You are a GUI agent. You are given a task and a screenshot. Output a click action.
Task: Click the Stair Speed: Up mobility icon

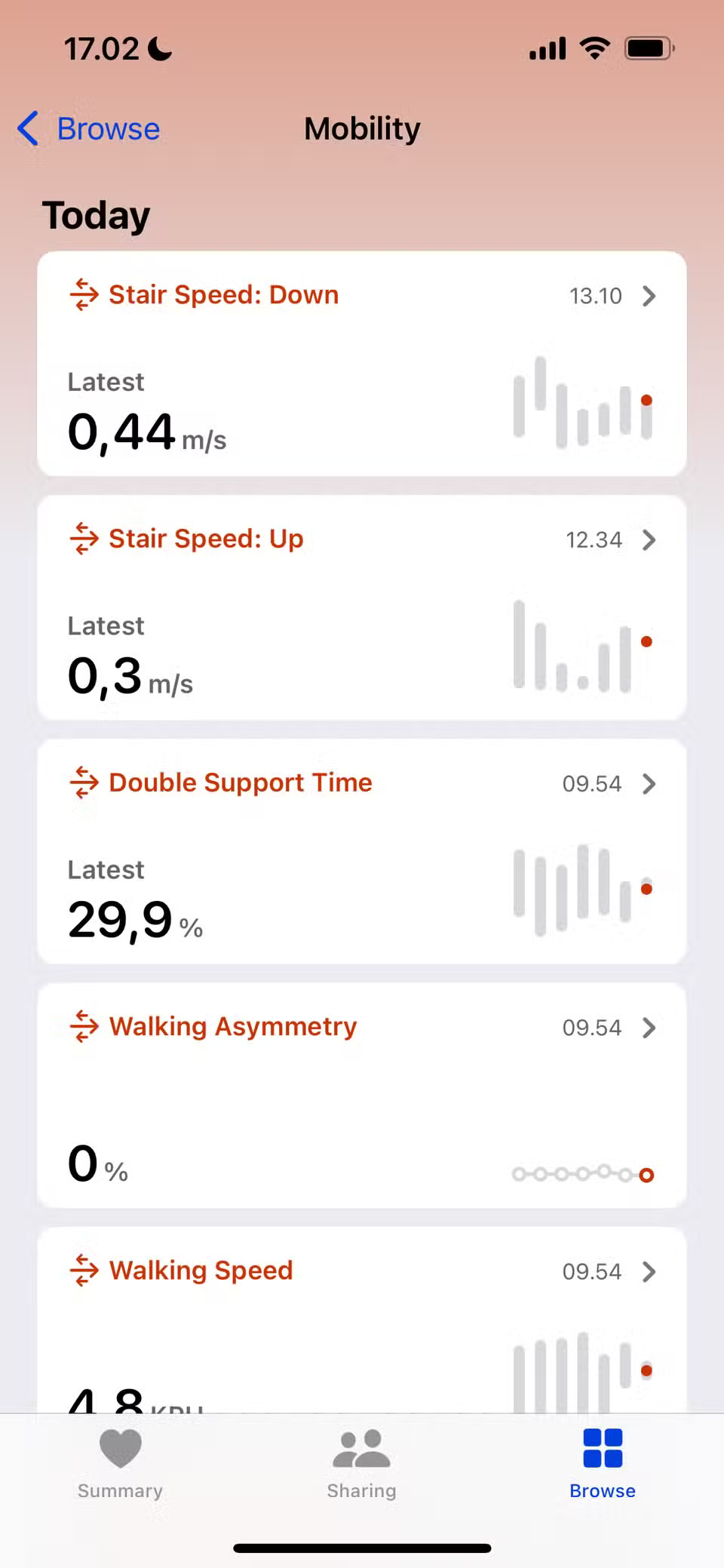[83, 538]
